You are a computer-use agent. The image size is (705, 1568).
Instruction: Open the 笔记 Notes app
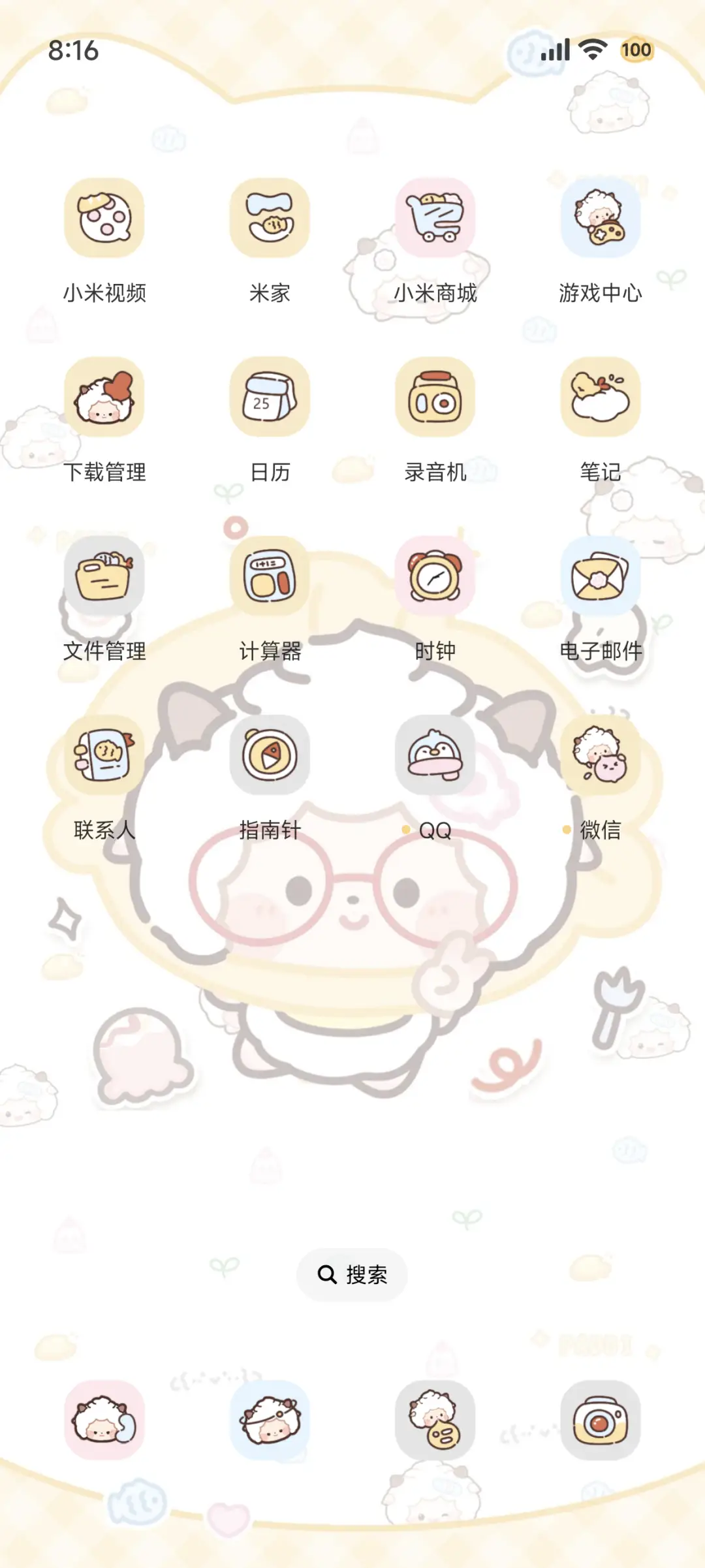[599, 399]
